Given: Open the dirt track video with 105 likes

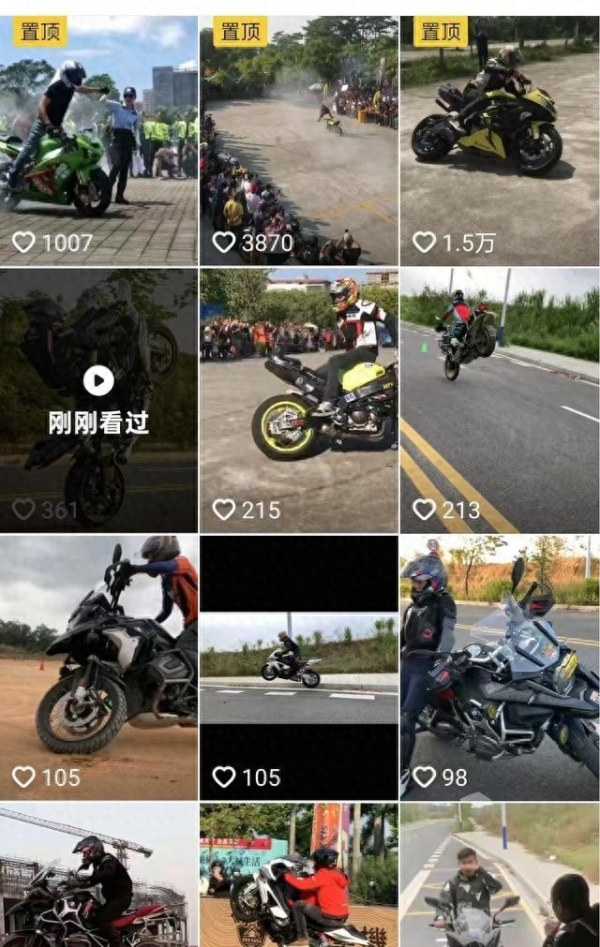Looking at the screenshot, I should click(x=98, y=667).
